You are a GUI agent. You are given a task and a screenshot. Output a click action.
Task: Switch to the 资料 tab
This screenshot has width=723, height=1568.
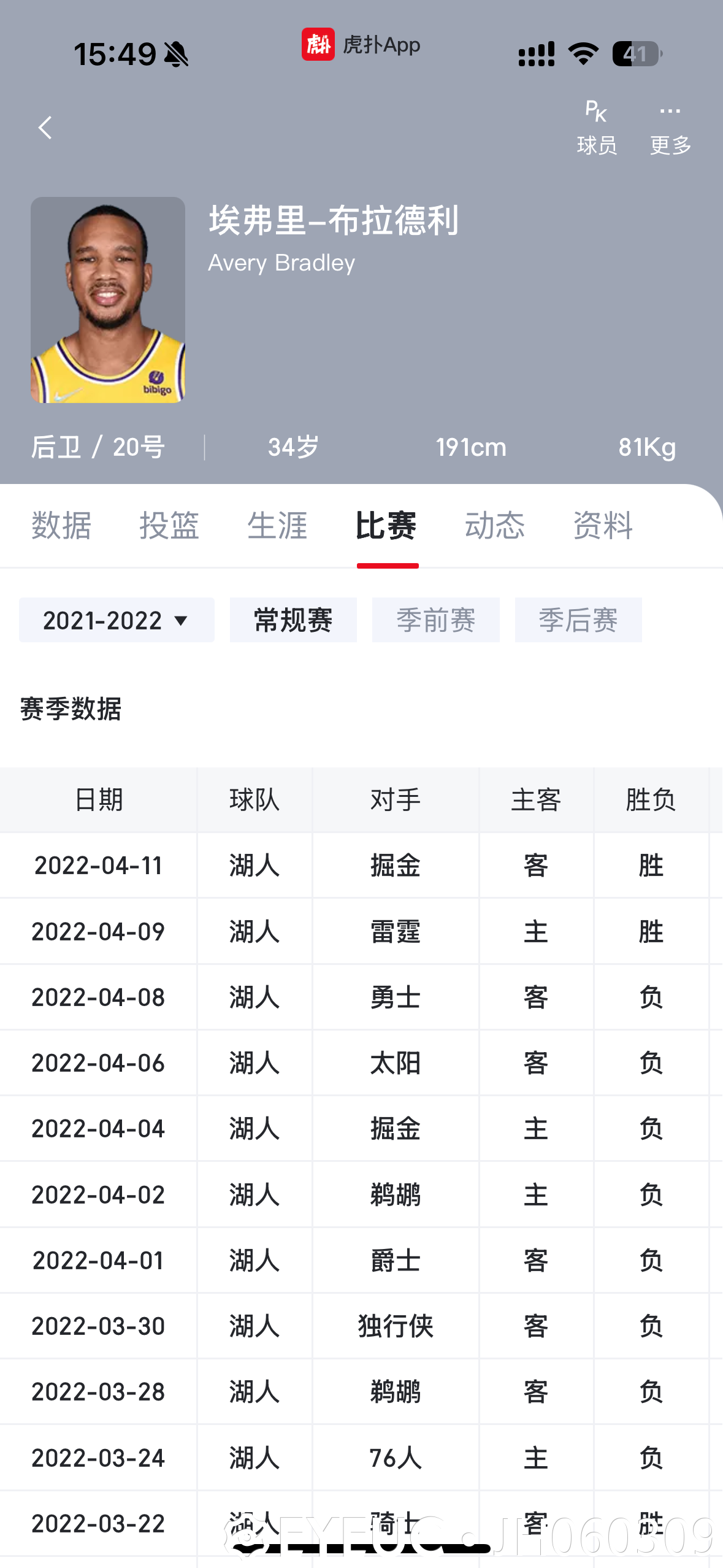click(603, 526)
